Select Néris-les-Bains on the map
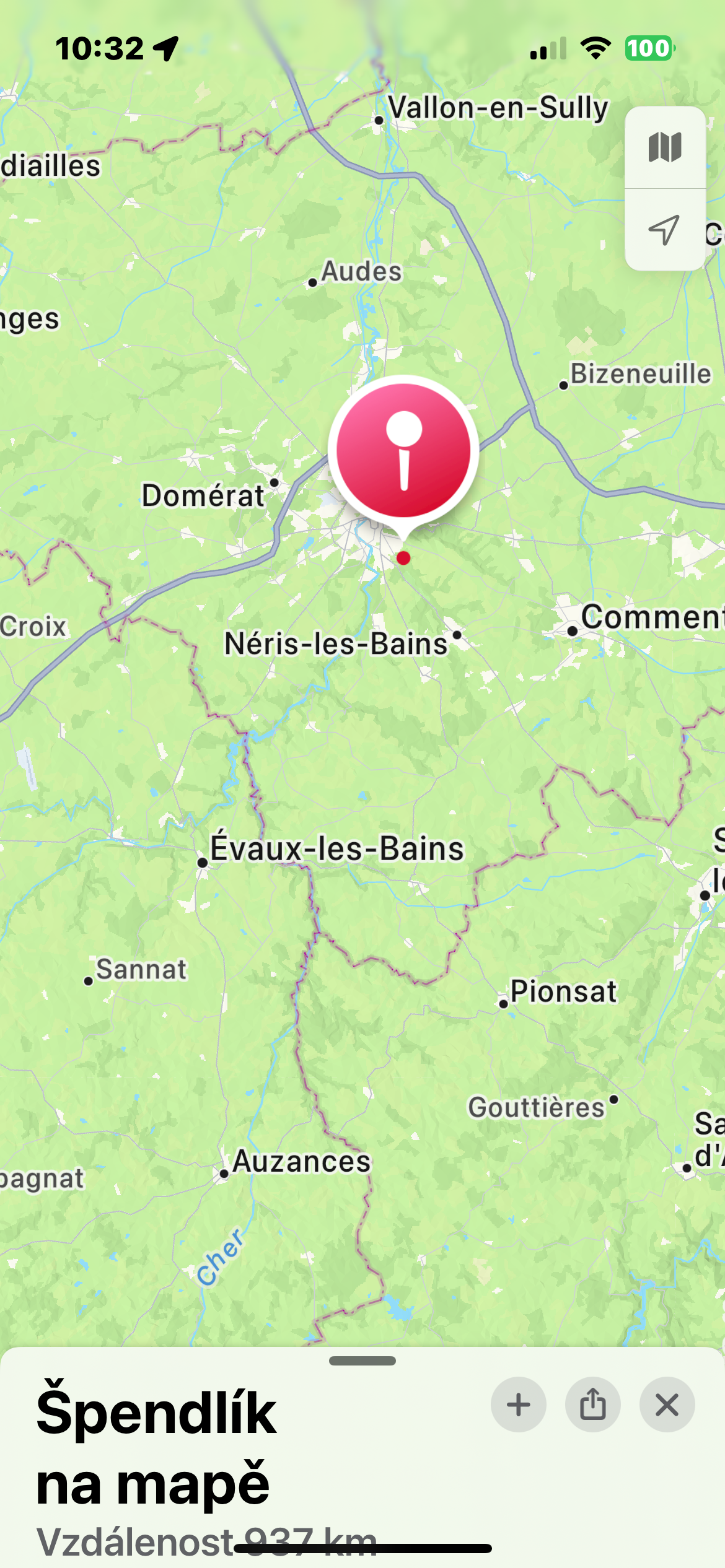 336,643
